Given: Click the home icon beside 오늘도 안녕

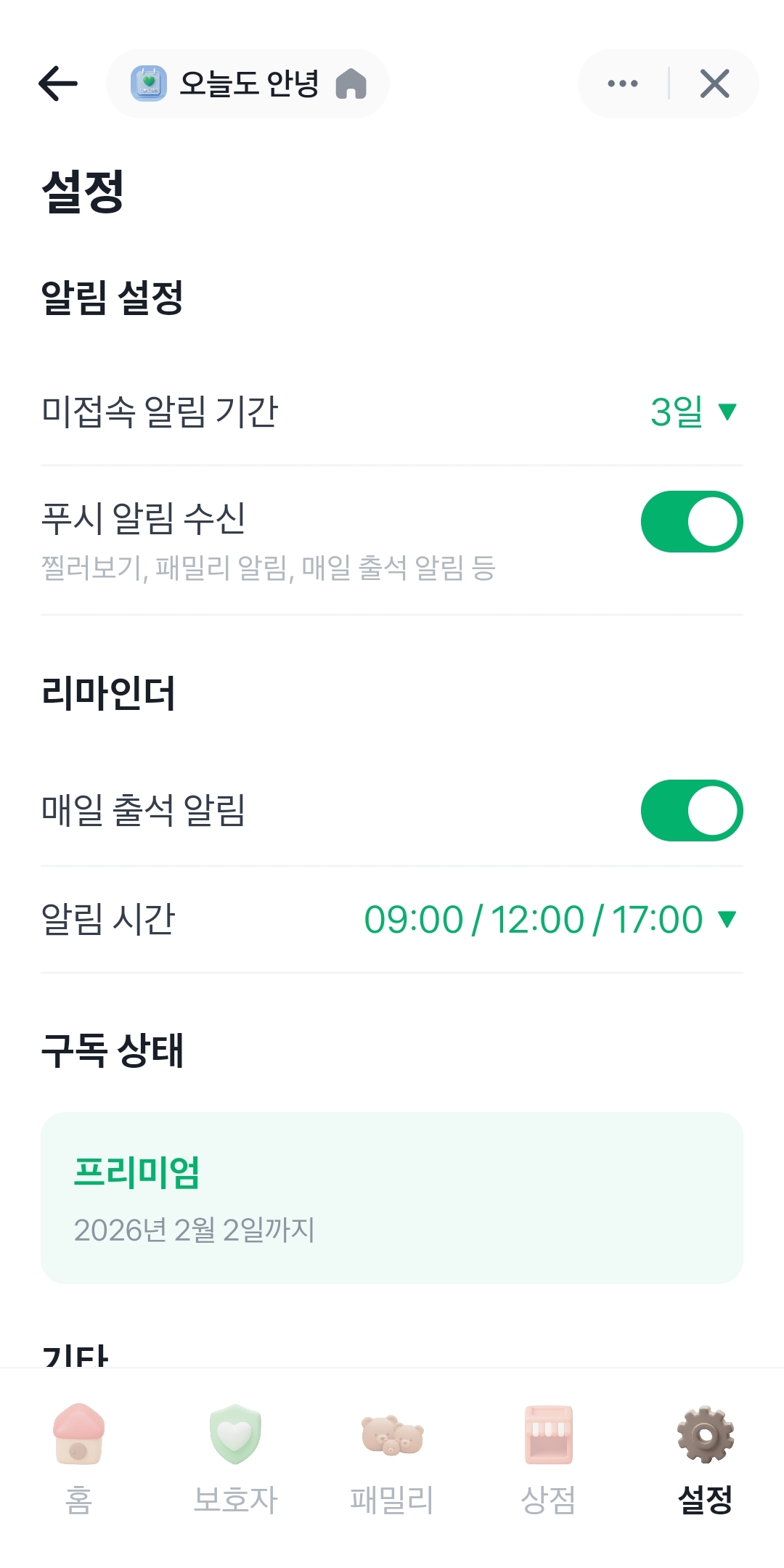Looking at the screenshot, I should pos(352,86).
